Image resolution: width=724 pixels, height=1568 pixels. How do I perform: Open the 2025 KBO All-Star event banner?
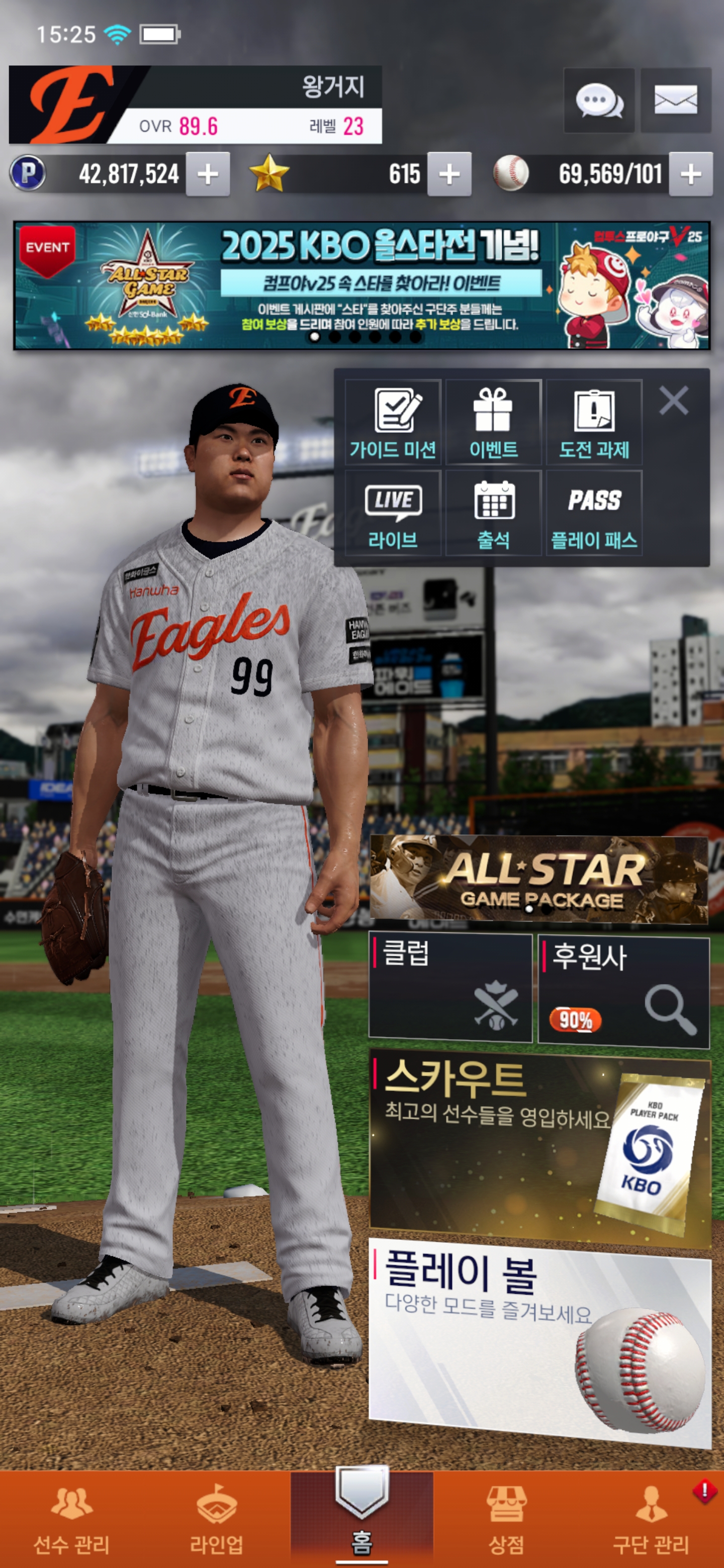361,285
